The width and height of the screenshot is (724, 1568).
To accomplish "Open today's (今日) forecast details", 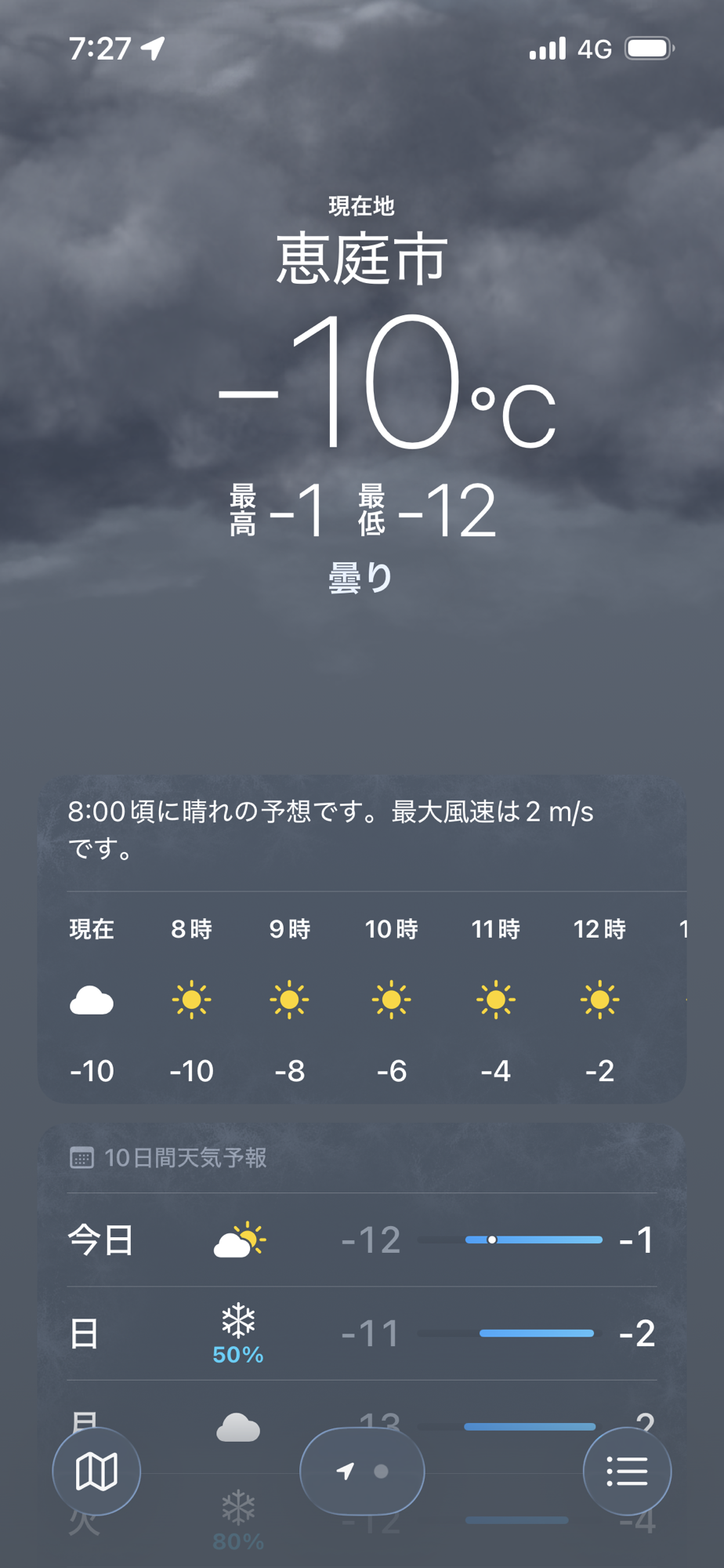I will (361, 1240).
